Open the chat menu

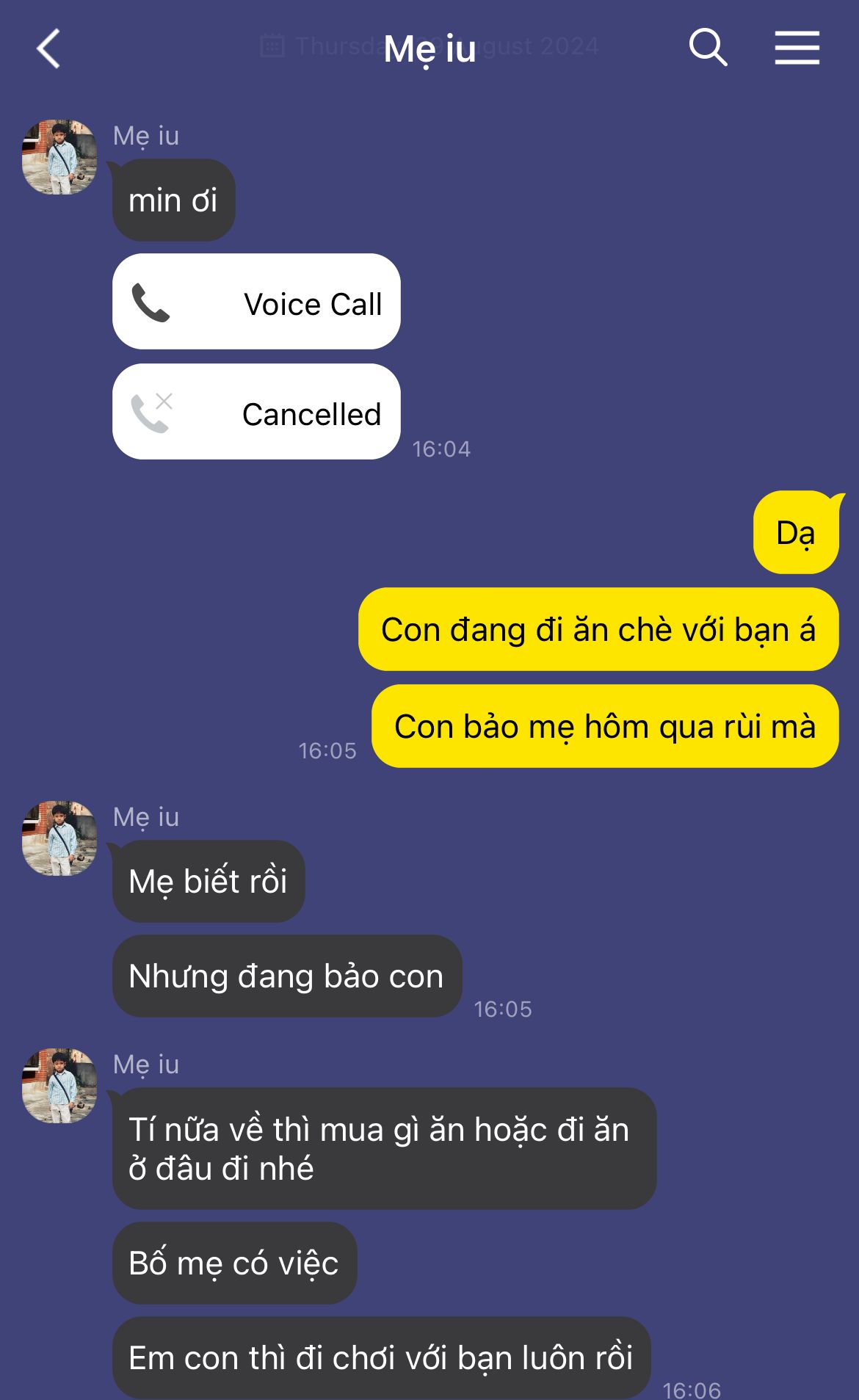tap(797, 48)
